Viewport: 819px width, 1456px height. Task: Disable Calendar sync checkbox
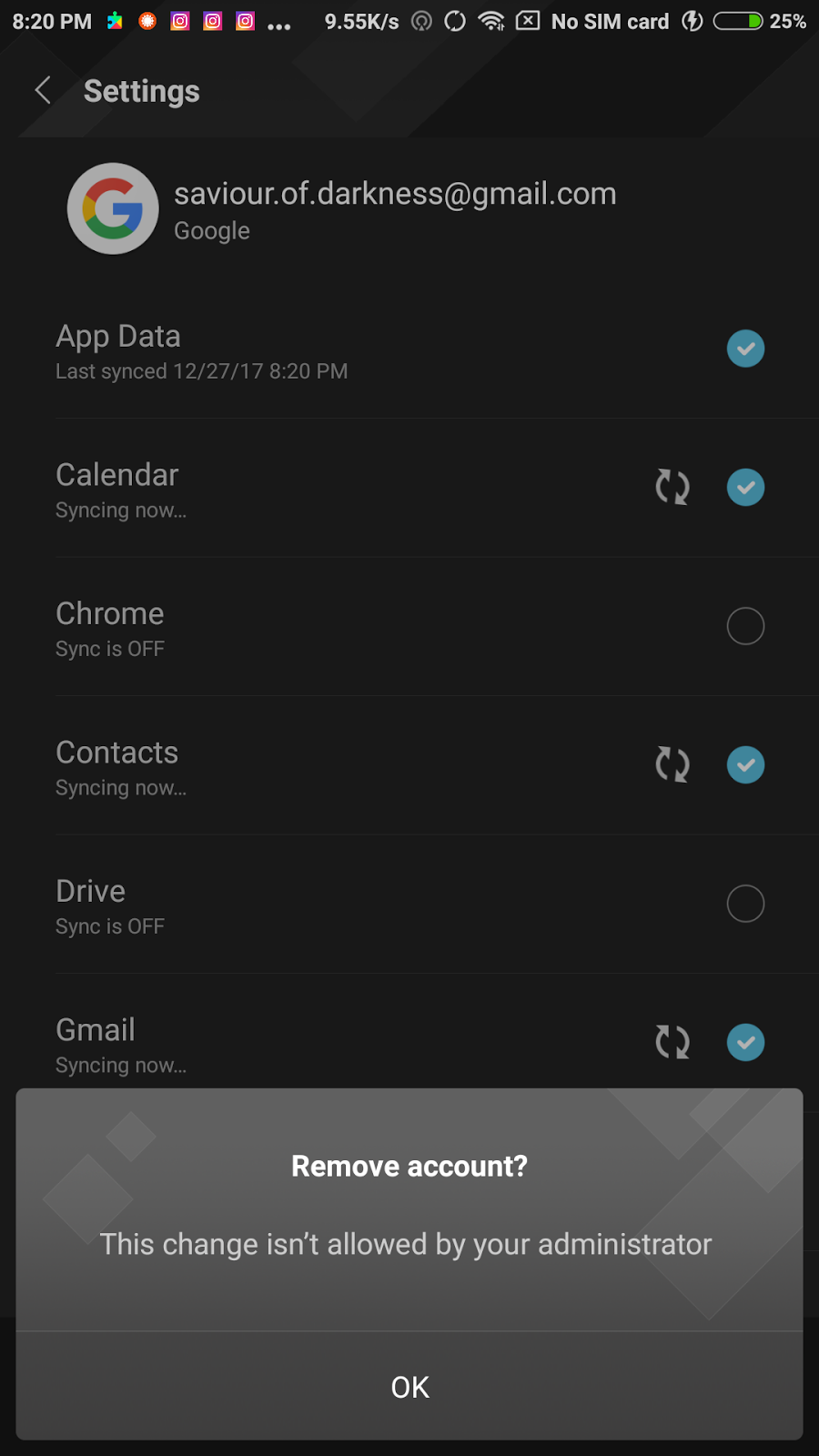[x=745, y=487]
